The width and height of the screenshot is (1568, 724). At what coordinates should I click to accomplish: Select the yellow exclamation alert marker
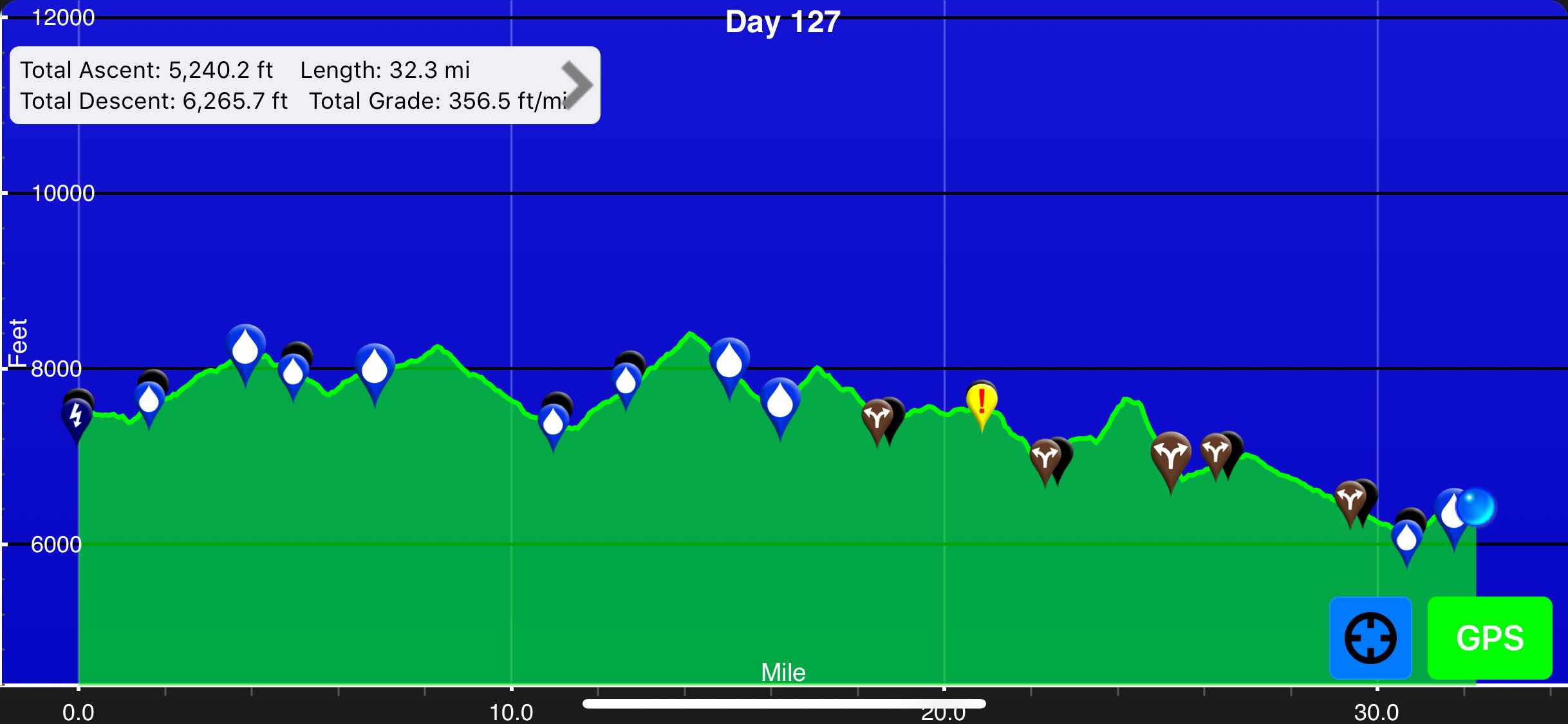[x=982, y=405]
